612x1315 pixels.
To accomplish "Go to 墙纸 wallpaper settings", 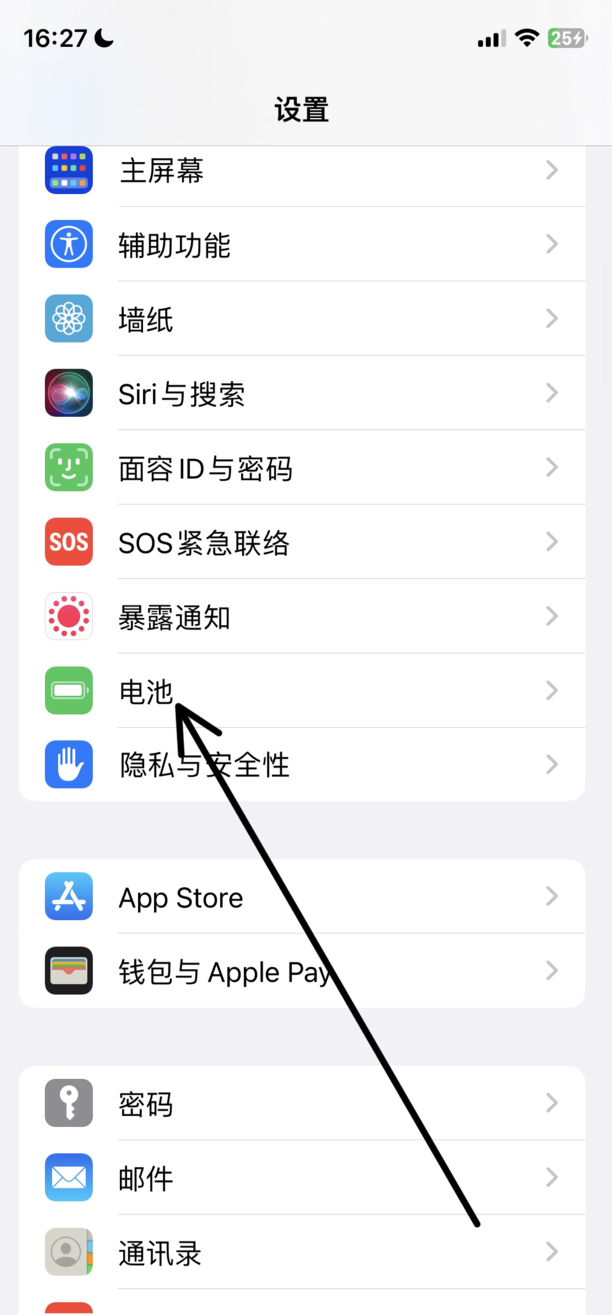I will [x=300, y=319].
